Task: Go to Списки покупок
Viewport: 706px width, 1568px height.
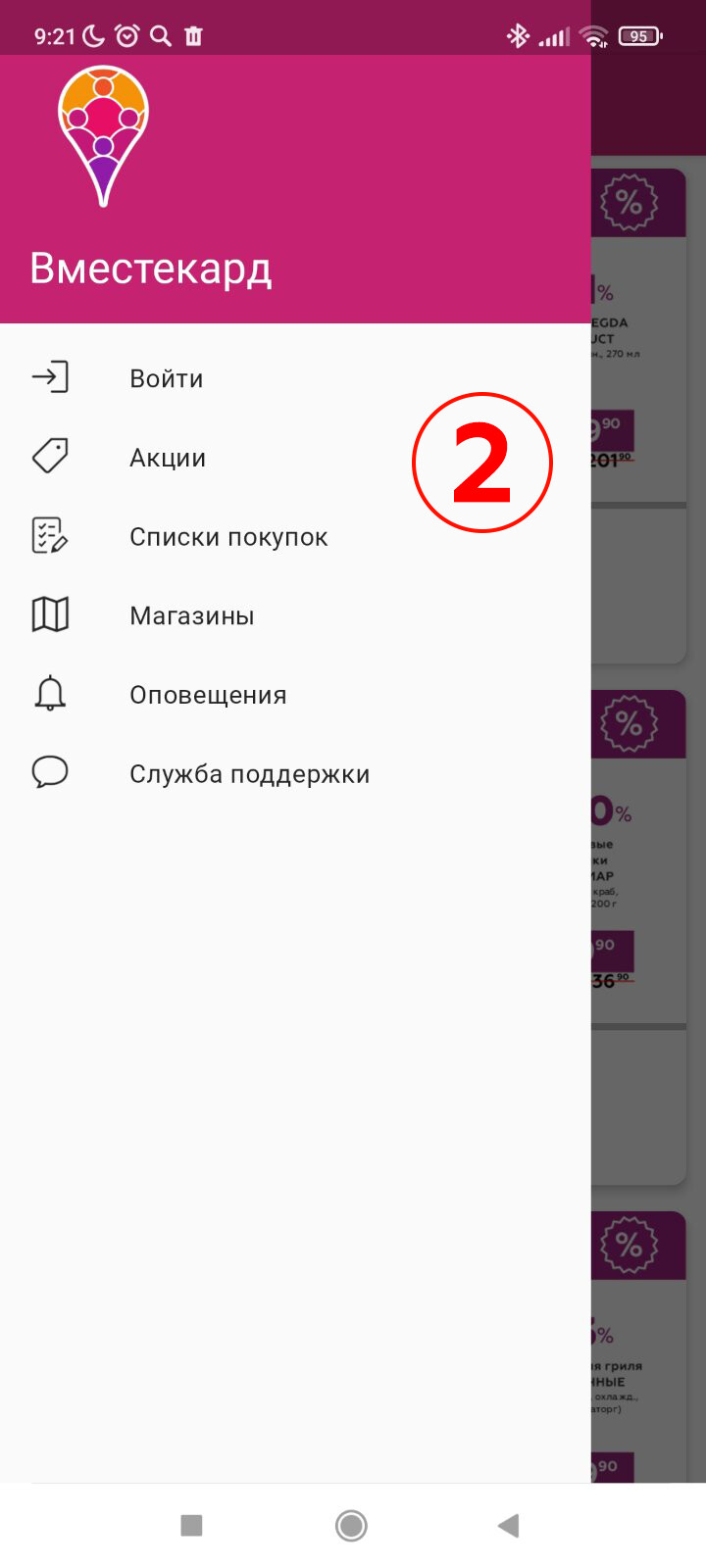Action: click(x=228, y=537)
